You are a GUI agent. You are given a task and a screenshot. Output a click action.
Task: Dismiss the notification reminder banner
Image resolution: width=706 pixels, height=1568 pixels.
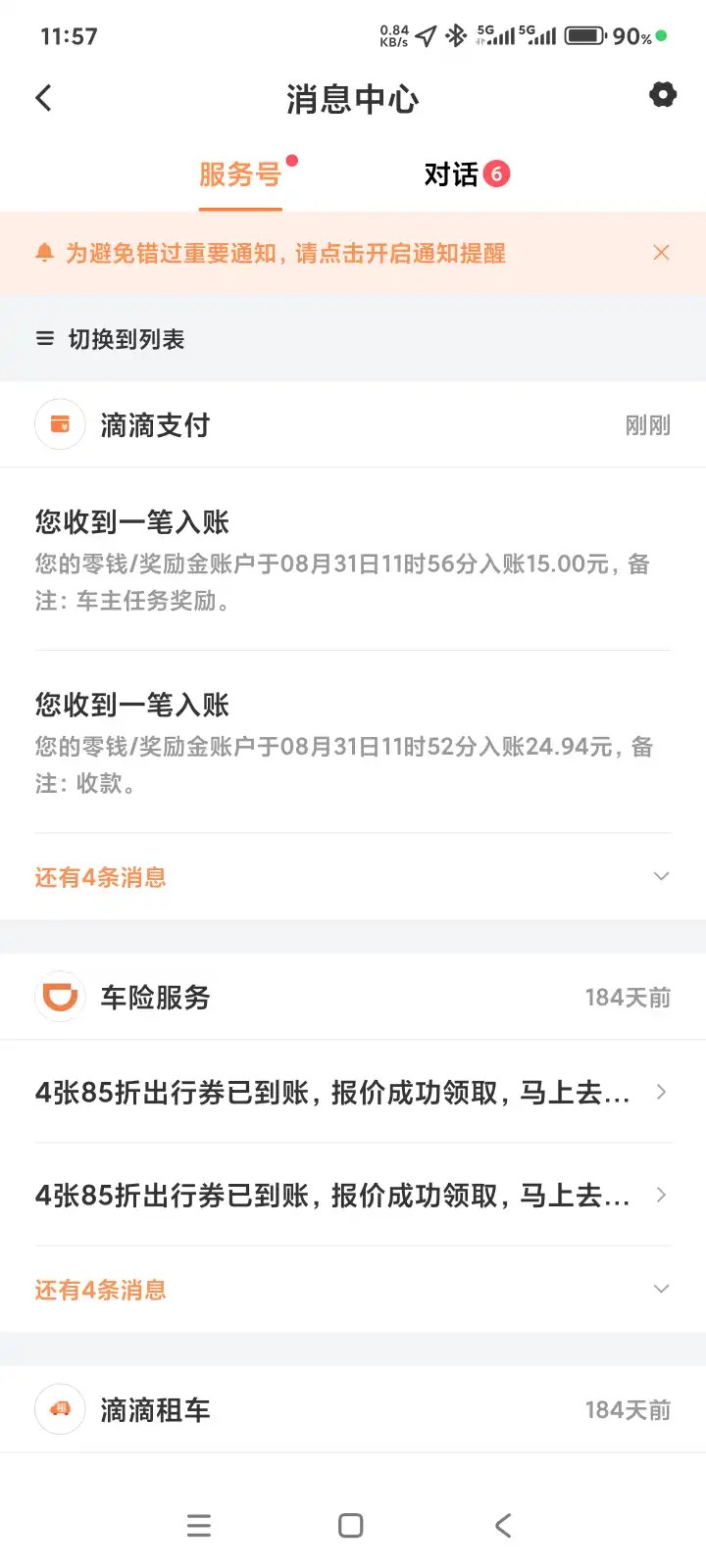click(x=661, y=253)
